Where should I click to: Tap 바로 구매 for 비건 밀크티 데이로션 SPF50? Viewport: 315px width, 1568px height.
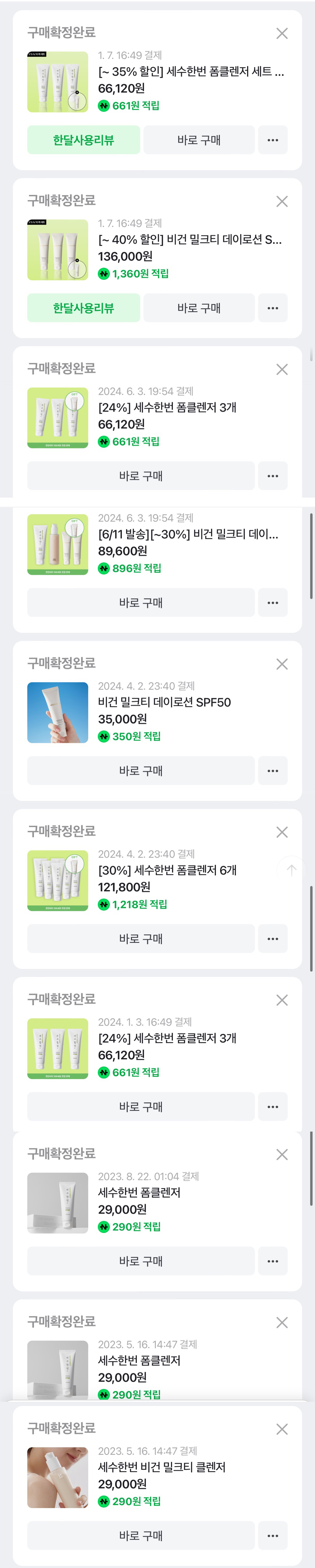(141, 770)
